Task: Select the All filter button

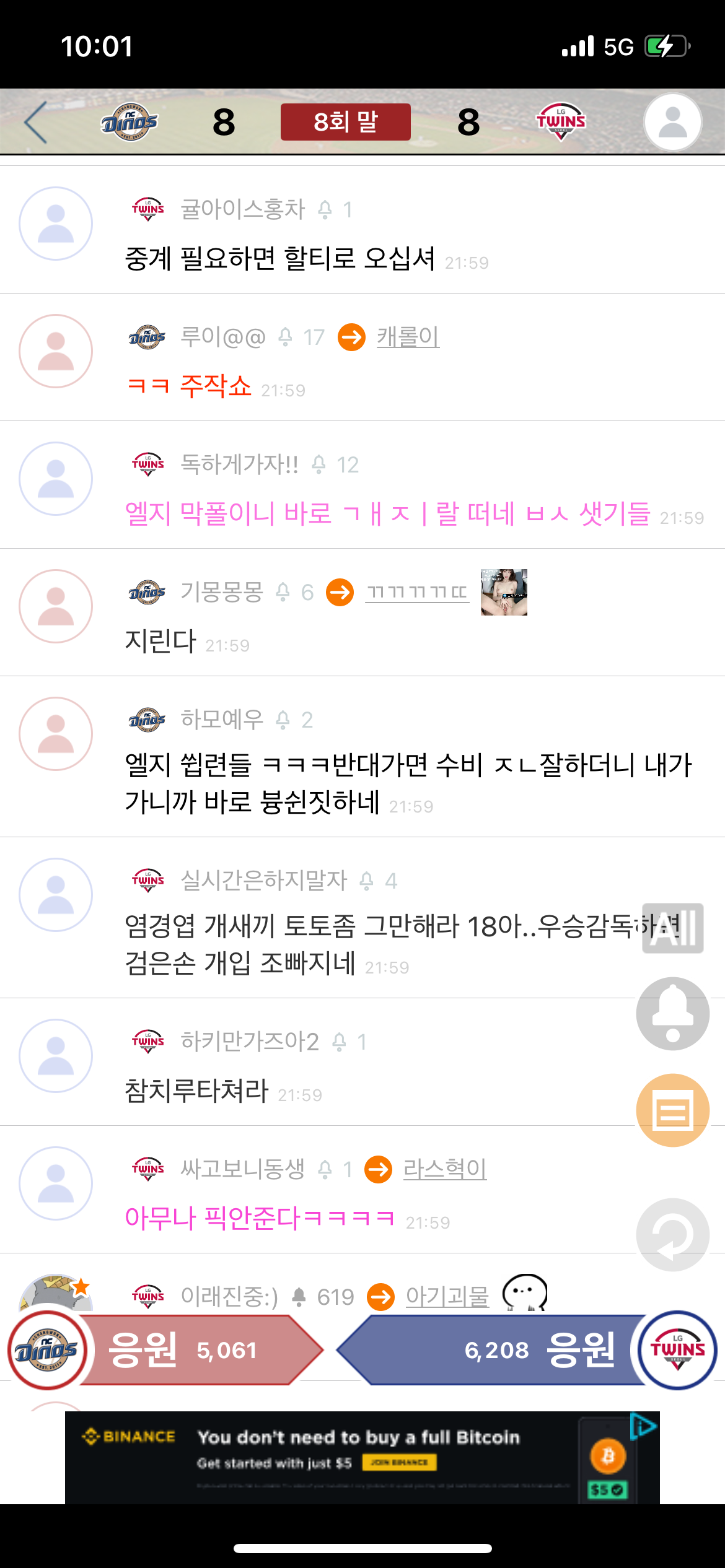Action: tap(672, 928)
